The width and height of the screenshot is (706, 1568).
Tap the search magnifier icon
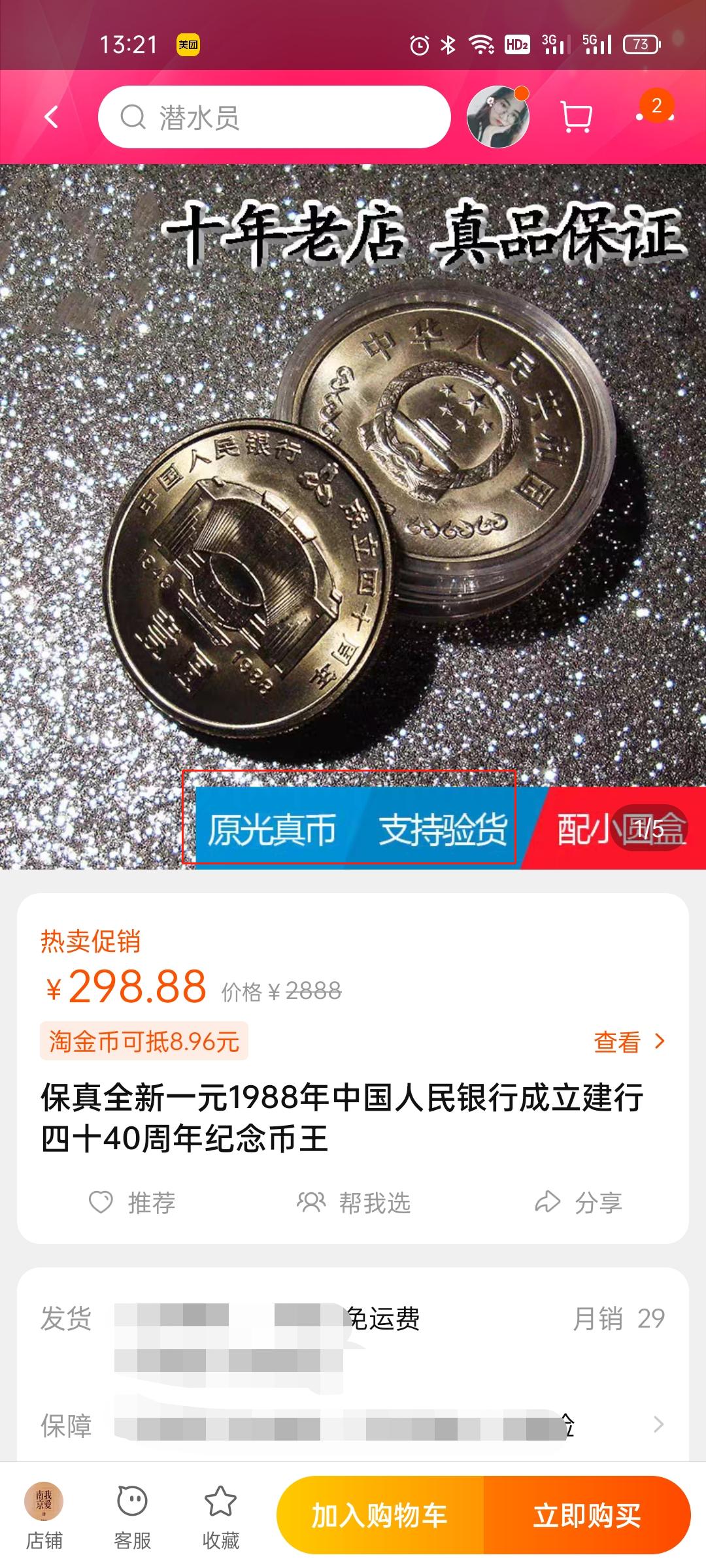[133, 118]
